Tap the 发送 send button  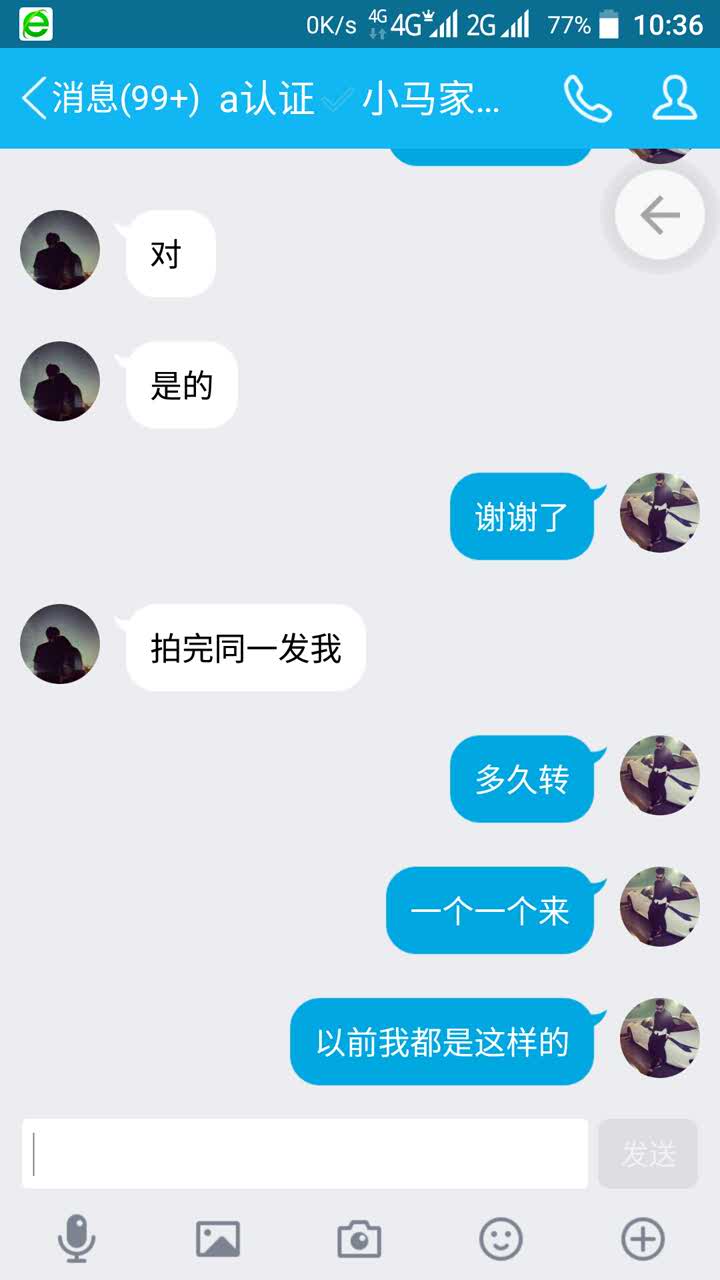point(648,1154)
